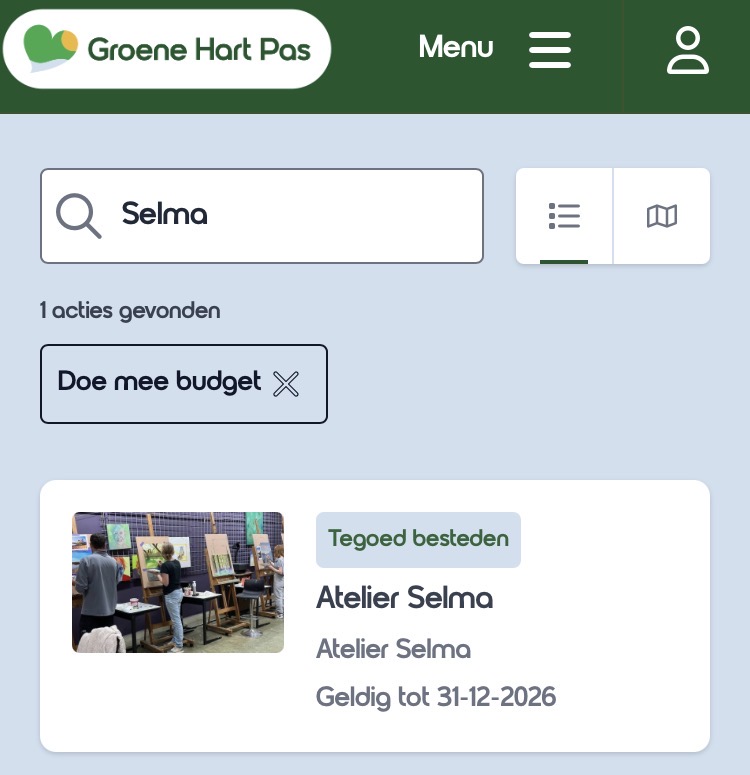Open the user account icon
750x775 pixels.
(688, 51)
